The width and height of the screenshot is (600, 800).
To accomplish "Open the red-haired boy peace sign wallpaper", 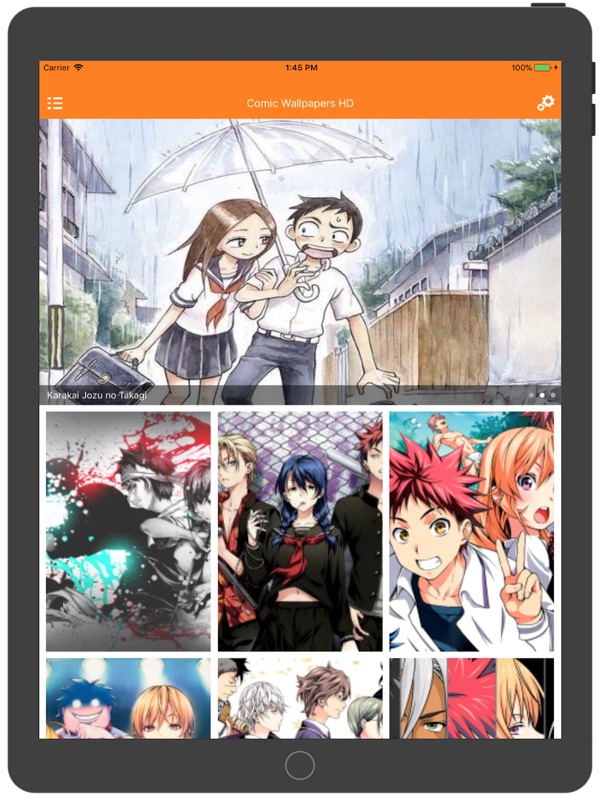I will 471,531.
